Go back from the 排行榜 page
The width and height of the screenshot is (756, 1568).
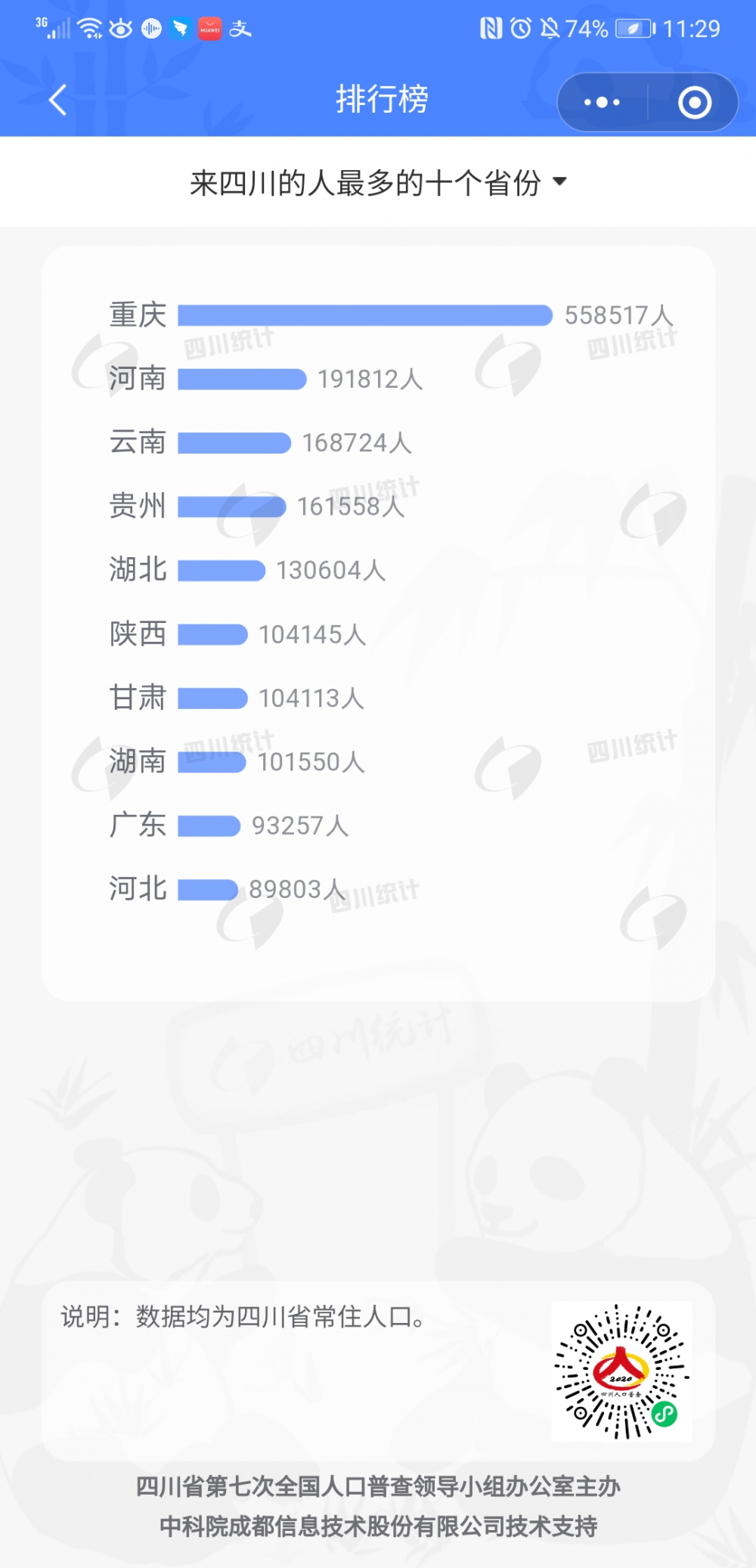point(58,100)
